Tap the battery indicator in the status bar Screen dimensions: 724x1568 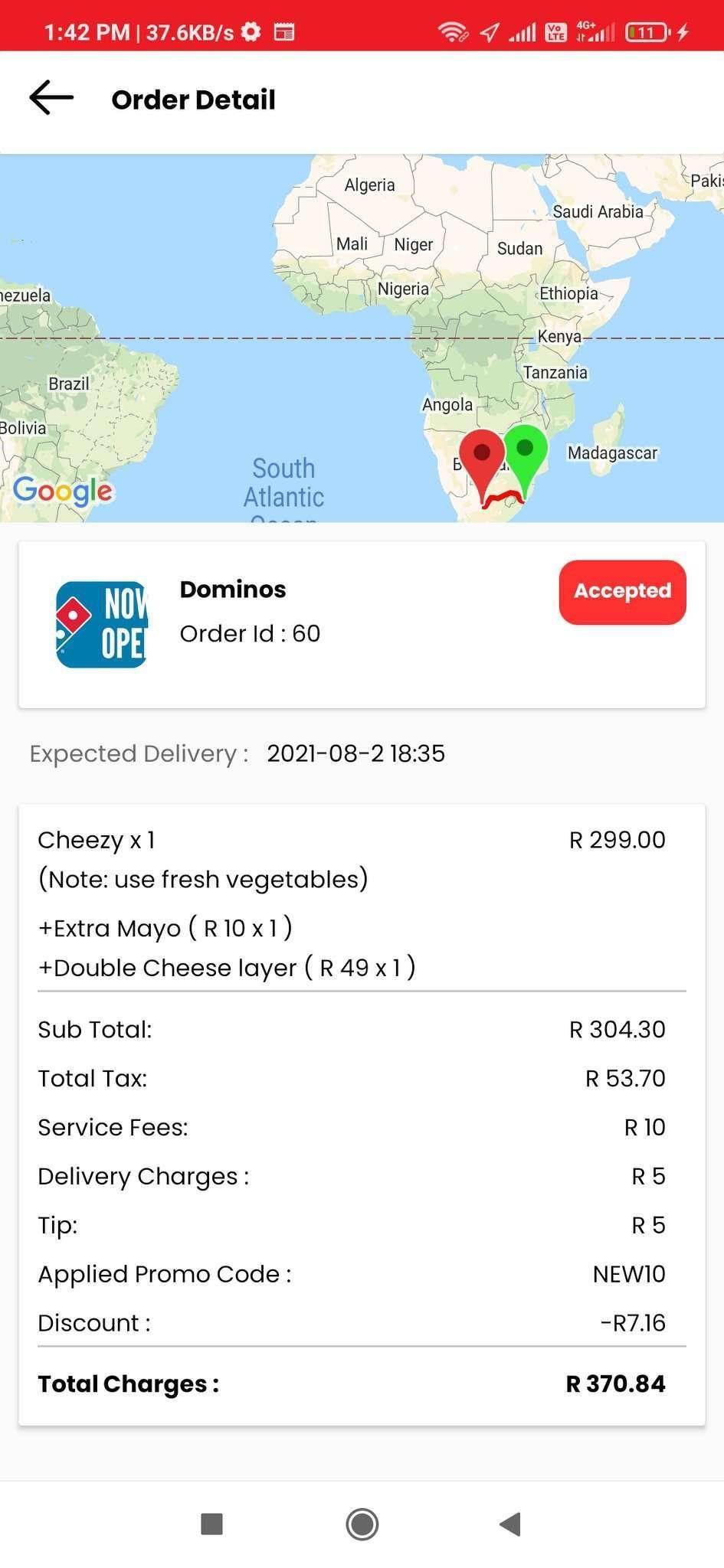(646, 32)
